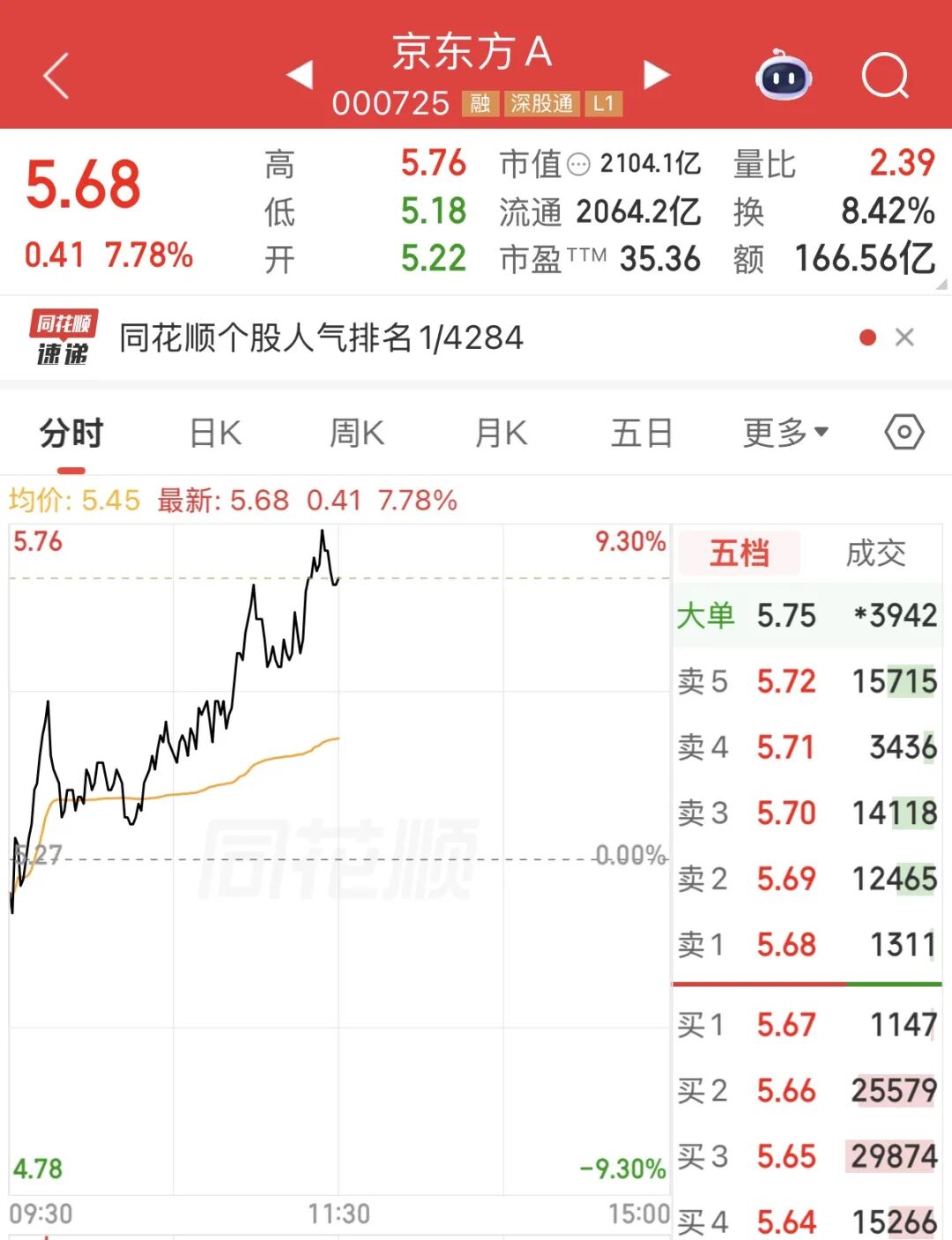Go back using the top-left arrow
Viewport: 952px width, 1240px height.
click(x=56, y=75)
